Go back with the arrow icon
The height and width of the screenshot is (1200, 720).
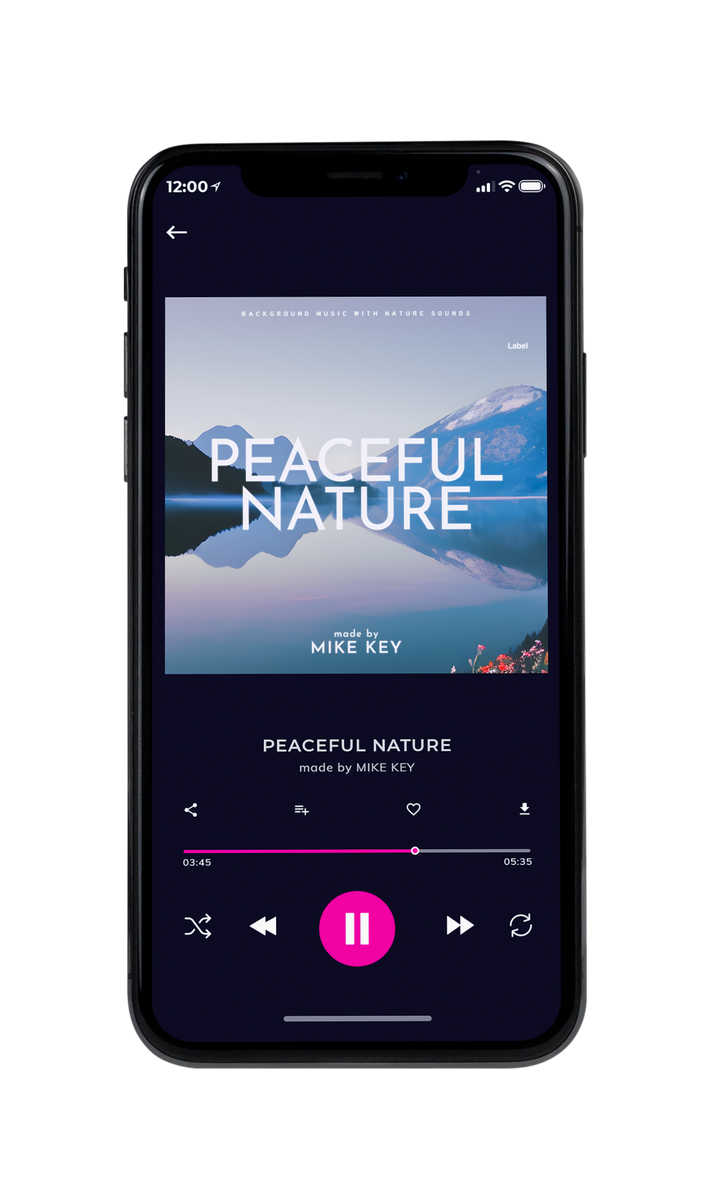(x=177, y=232)
